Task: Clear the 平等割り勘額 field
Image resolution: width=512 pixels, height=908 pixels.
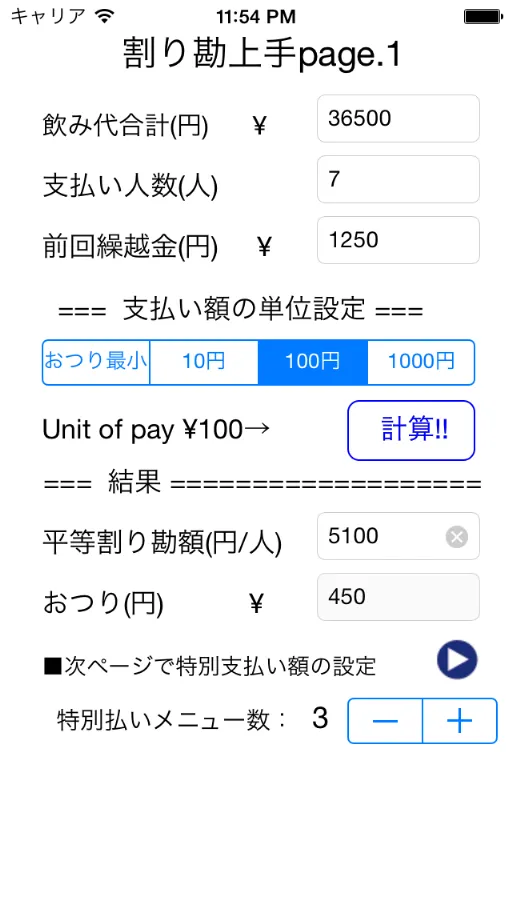Action: [456, 537]
